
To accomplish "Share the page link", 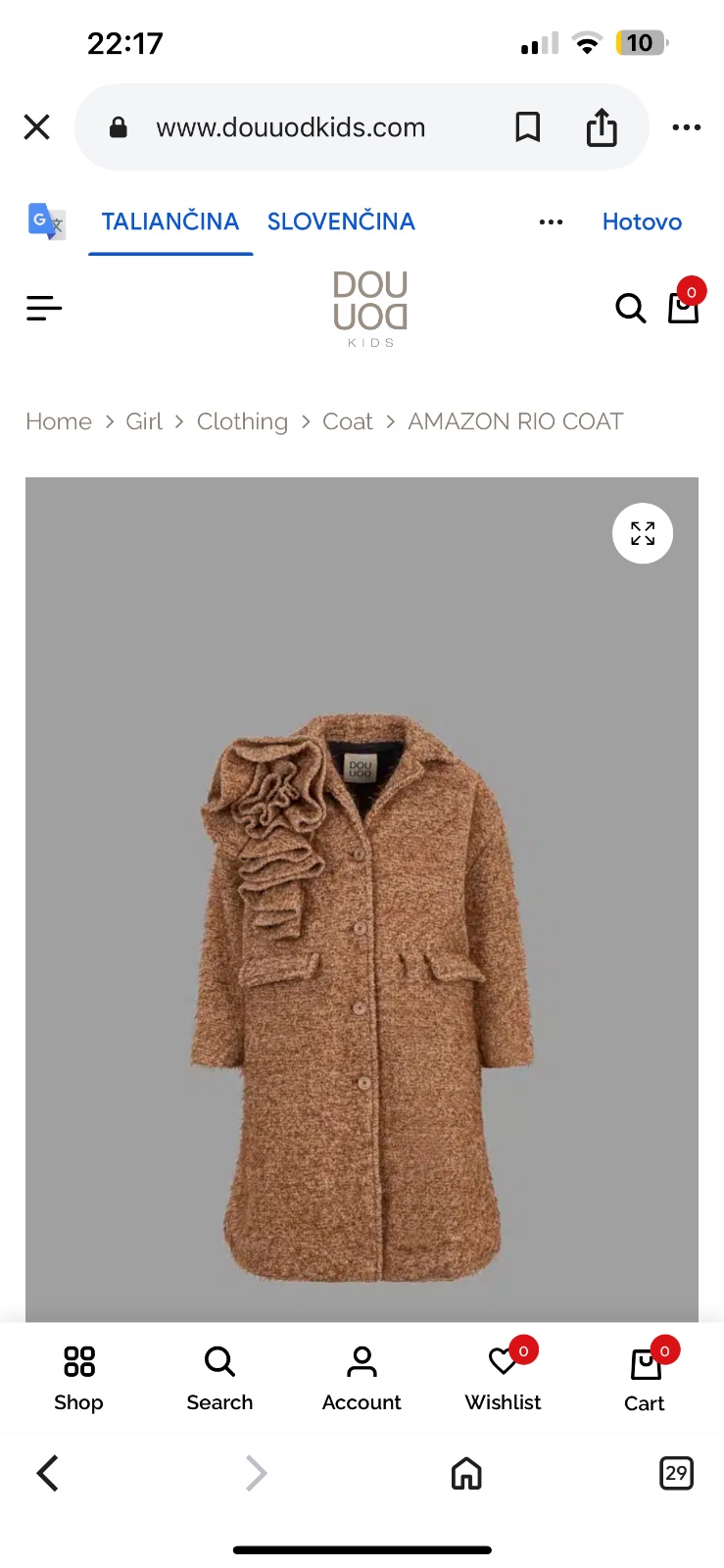I will [602, 127].
